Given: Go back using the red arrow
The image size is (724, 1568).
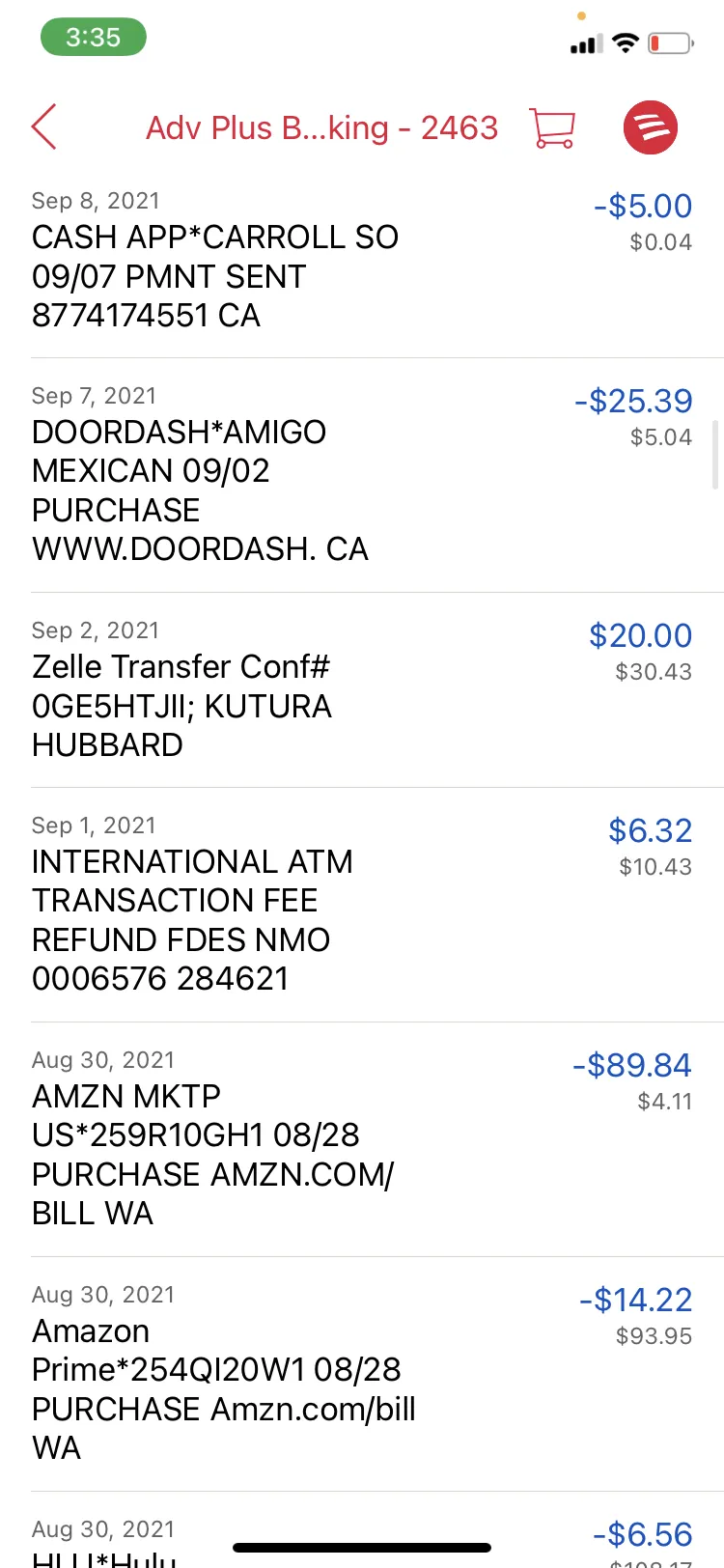Looking at the screenshot, I should coord(44,126).
